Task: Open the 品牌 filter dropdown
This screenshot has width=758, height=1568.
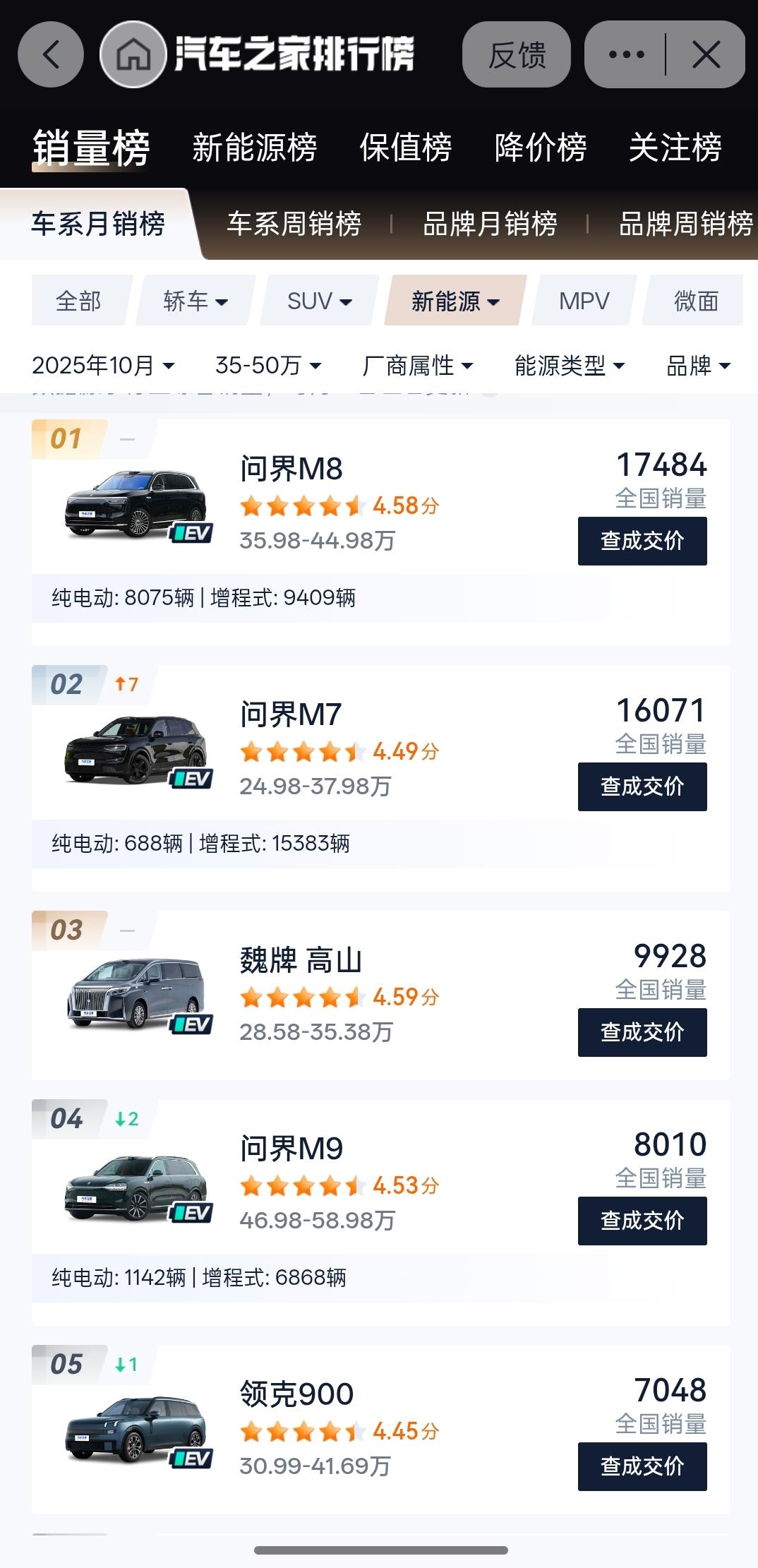Action: 697,366
